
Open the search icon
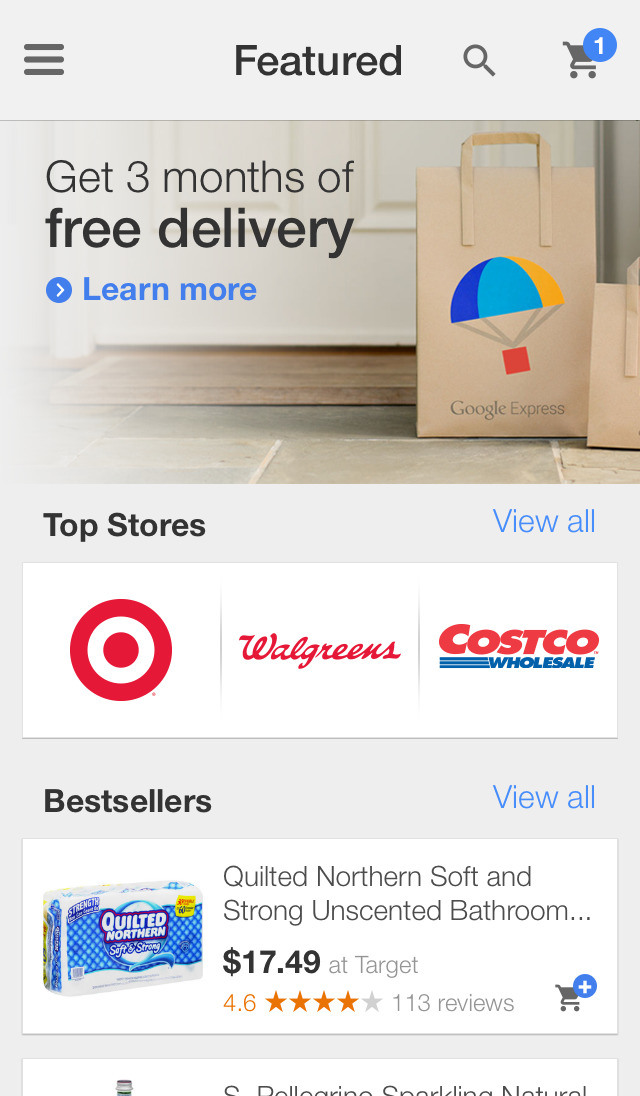point(479,61)
